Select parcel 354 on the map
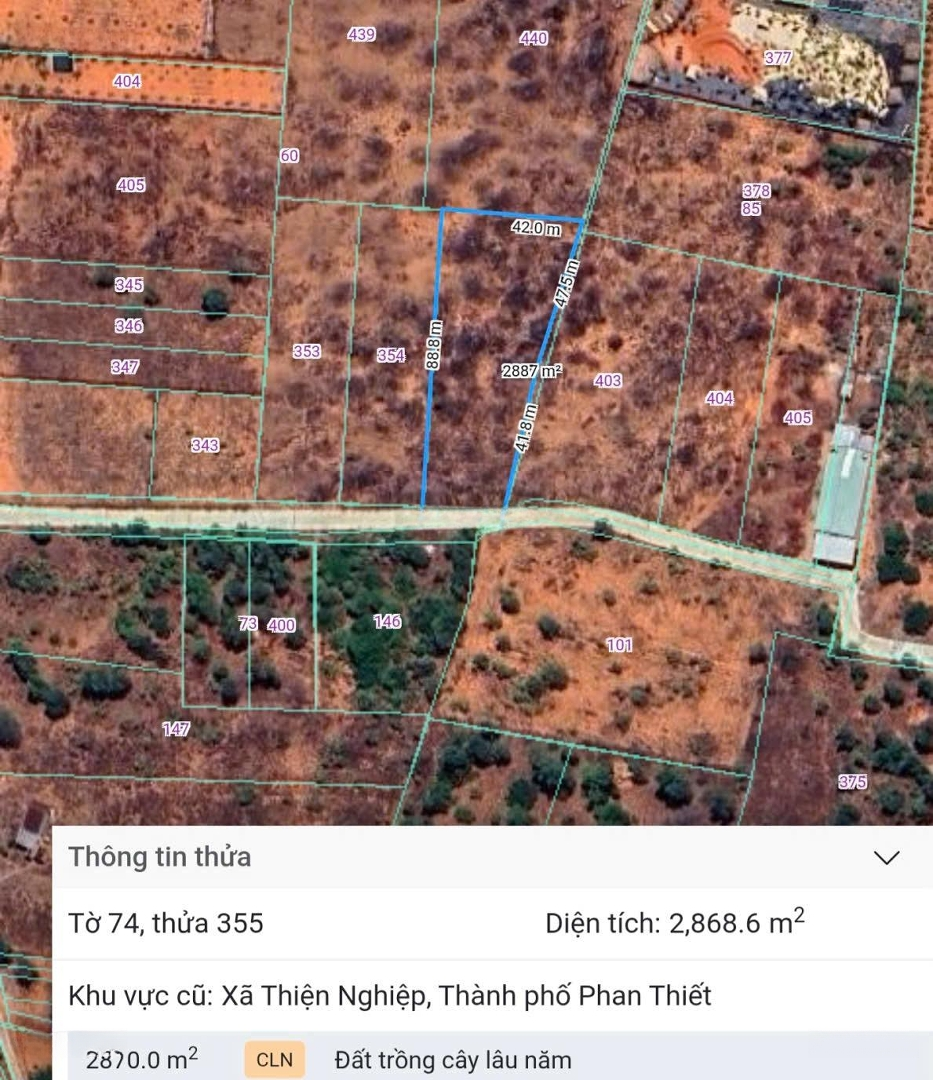 [x=391, y=355]
